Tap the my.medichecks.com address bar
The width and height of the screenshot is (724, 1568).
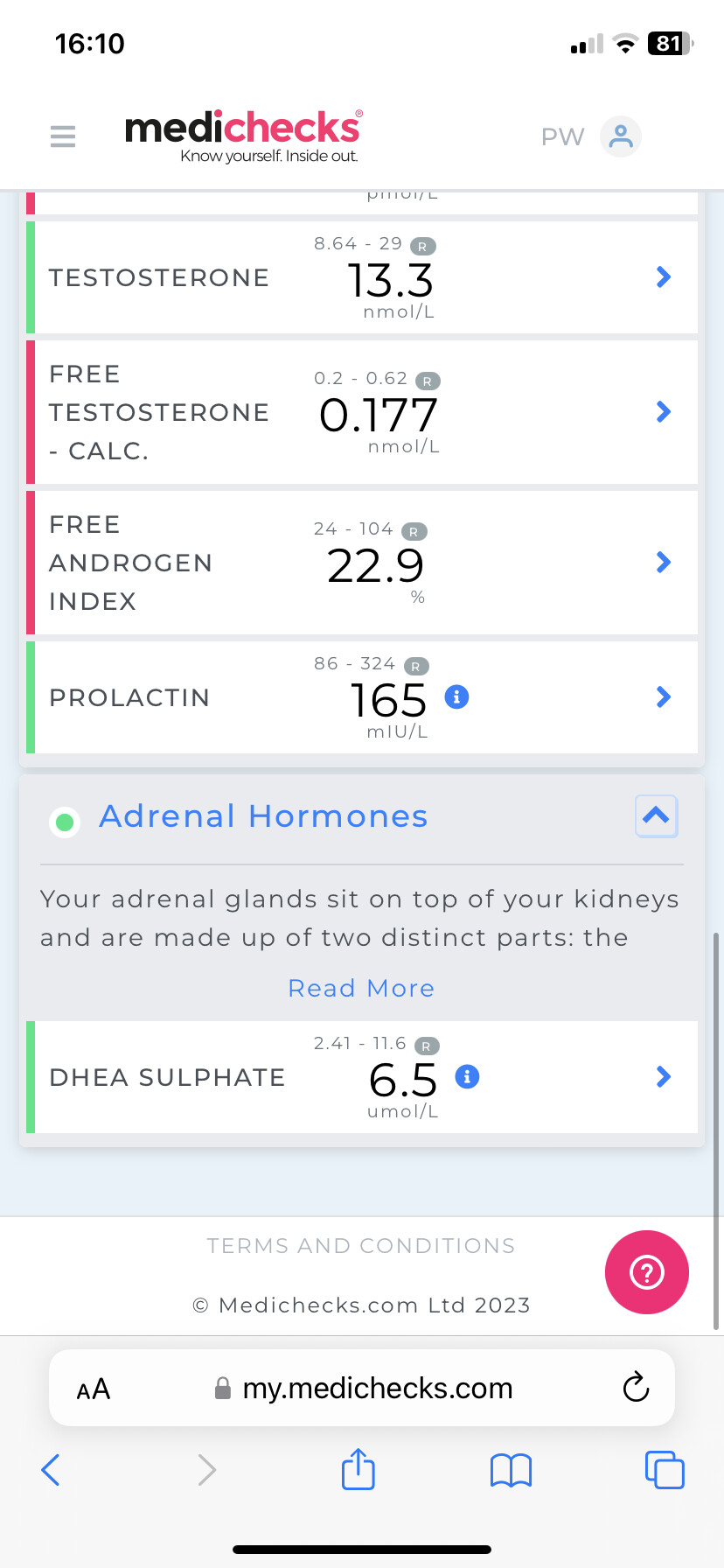(376, 1389)
